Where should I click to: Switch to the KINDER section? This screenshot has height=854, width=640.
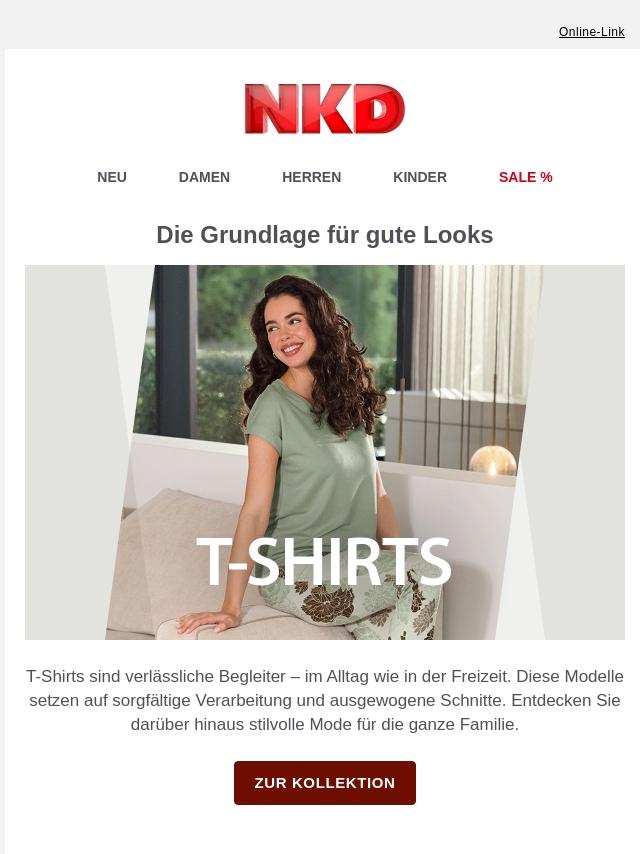[419, 177]
